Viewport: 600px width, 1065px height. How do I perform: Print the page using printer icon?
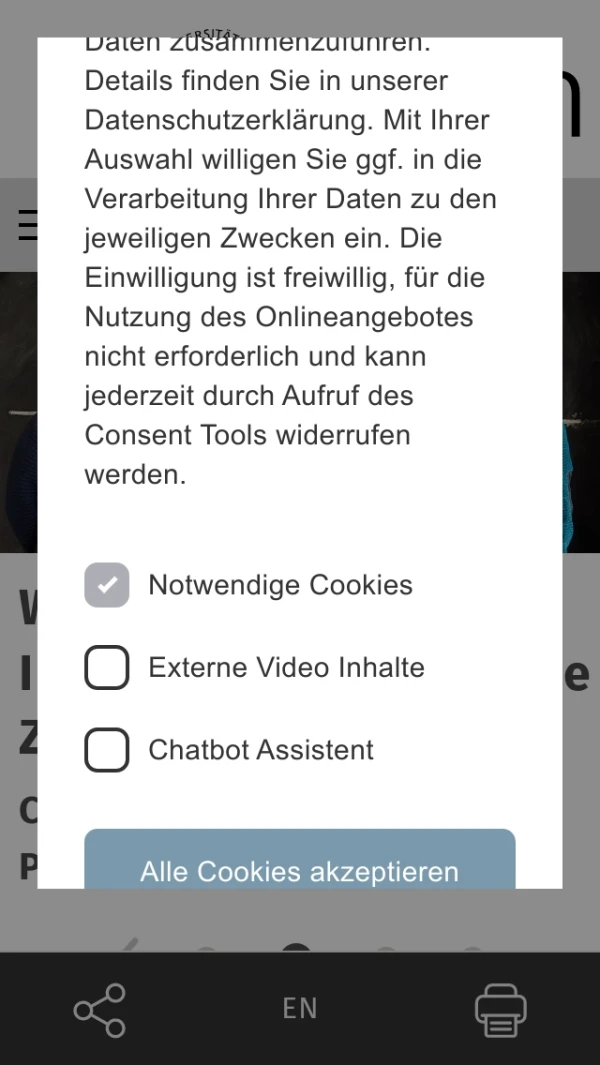click(x=500, y=1009)
